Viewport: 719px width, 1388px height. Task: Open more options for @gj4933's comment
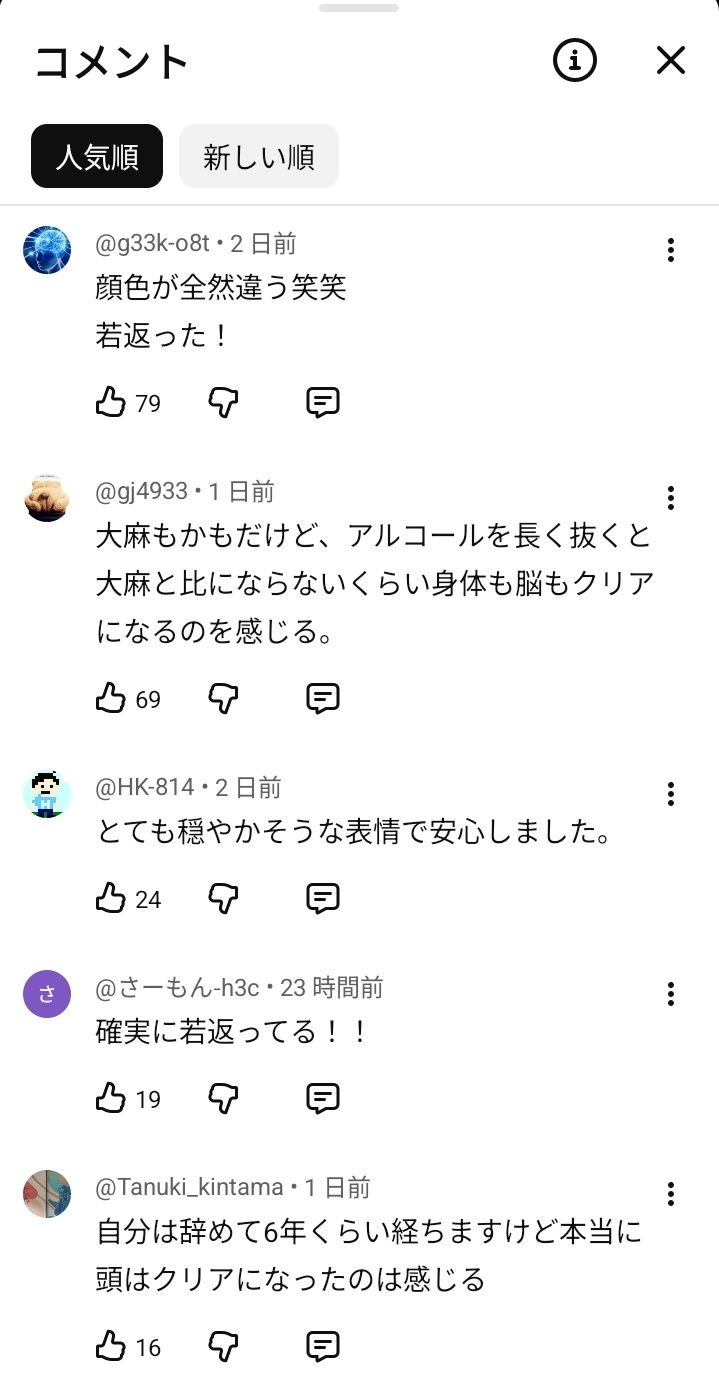670,498
